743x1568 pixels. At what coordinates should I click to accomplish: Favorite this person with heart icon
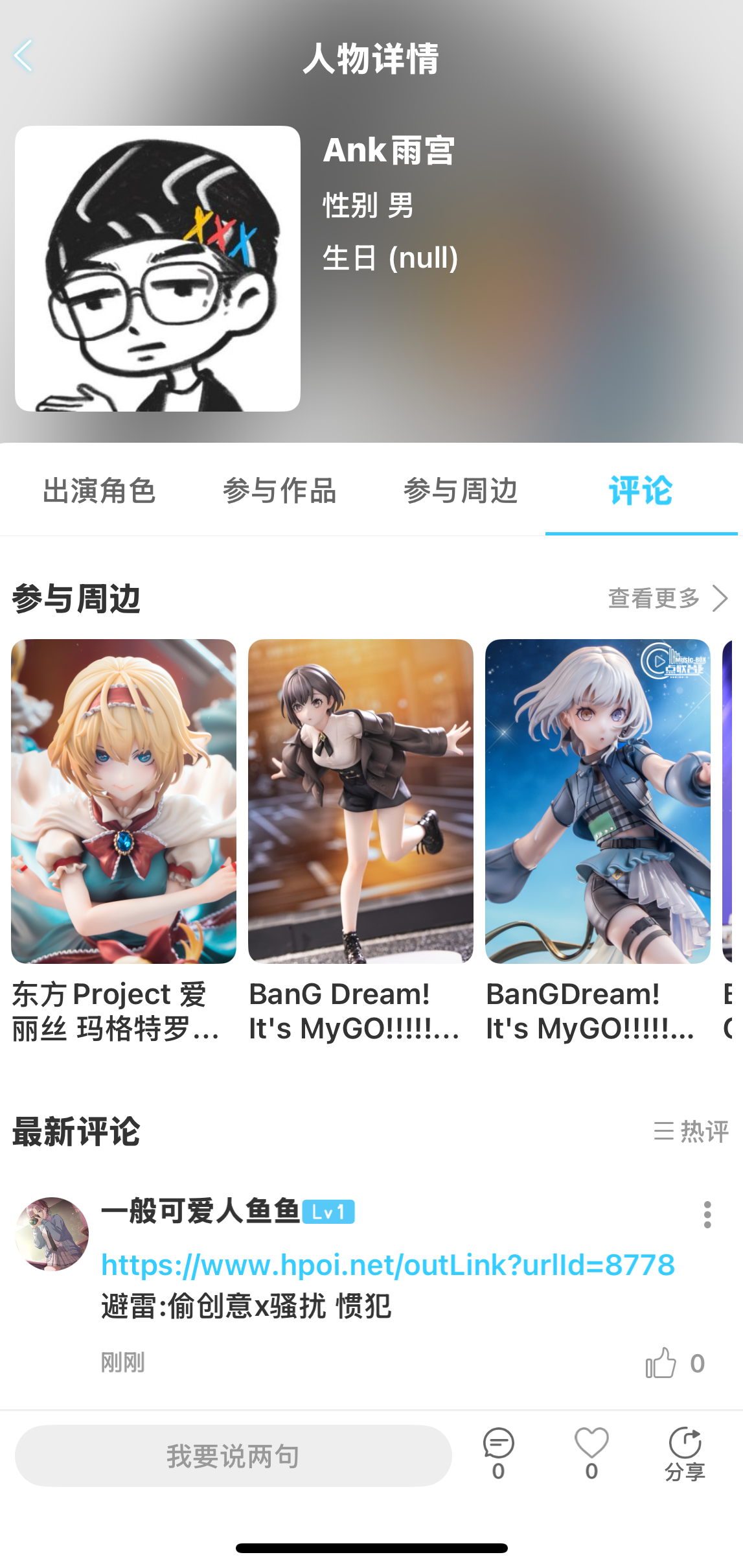click(591, 1453)
